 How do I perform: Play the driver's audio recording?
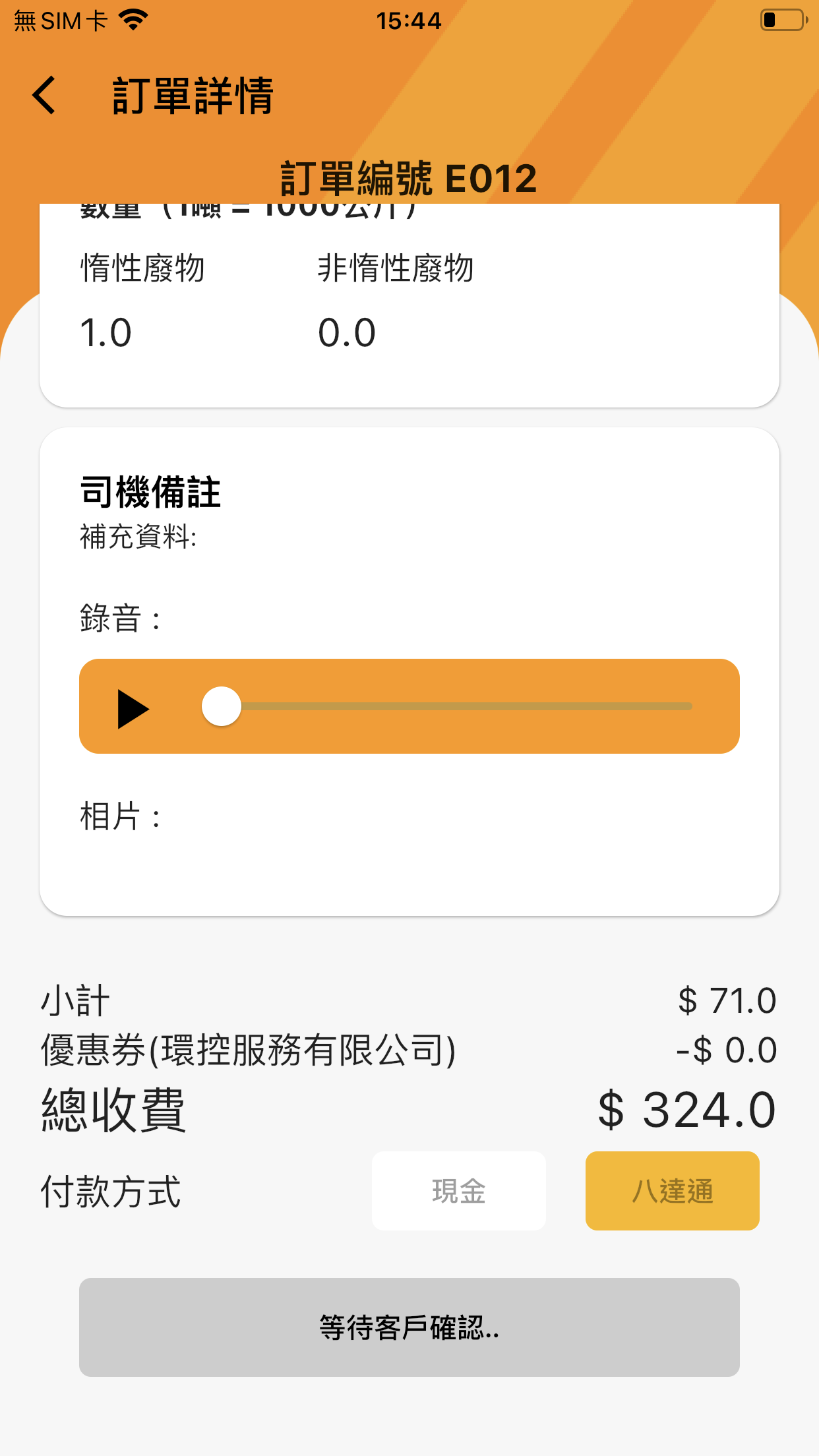(x=133, y=709)
